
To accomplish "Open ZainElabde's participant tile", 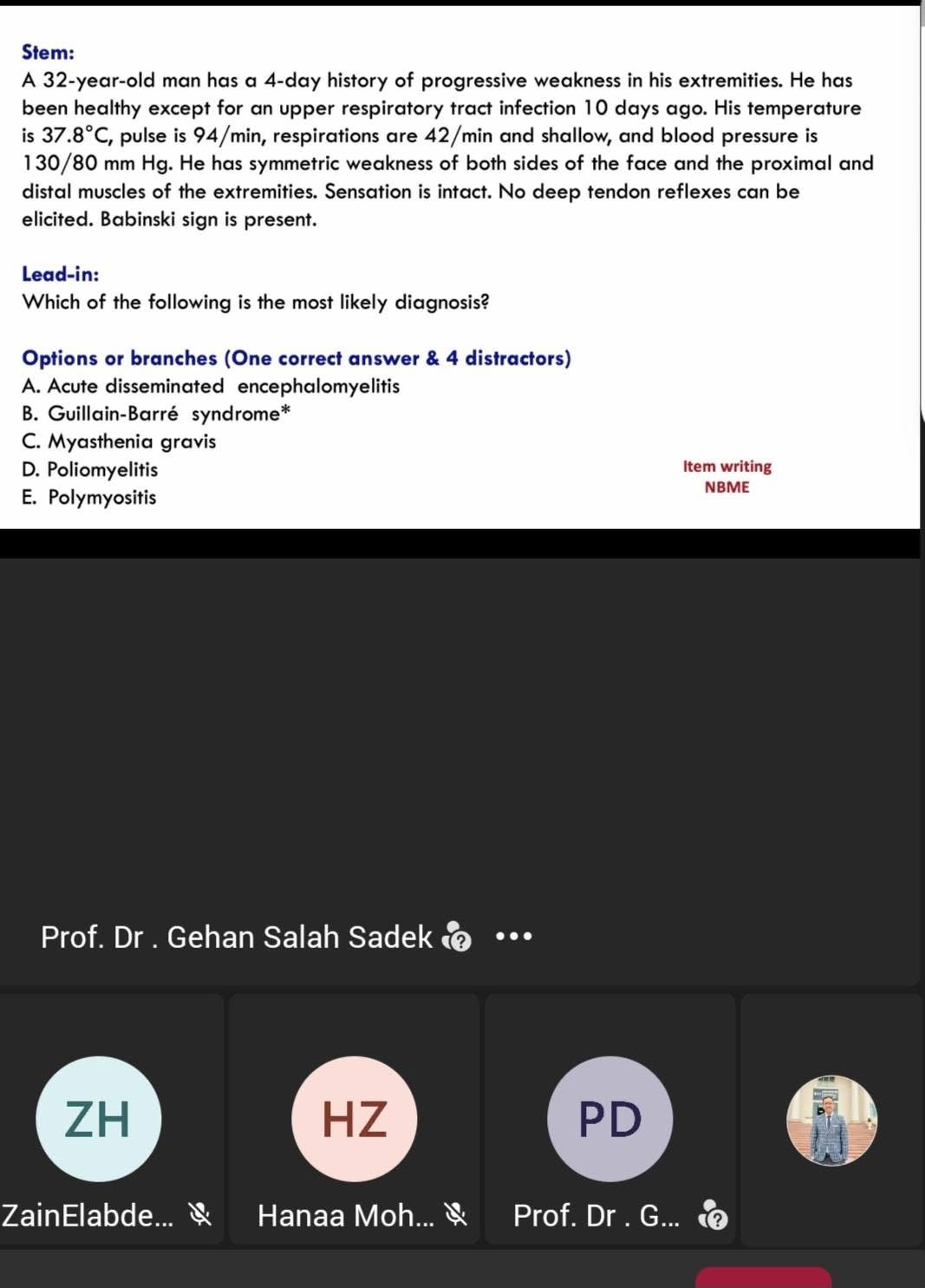I will (x=110, y=1120).
